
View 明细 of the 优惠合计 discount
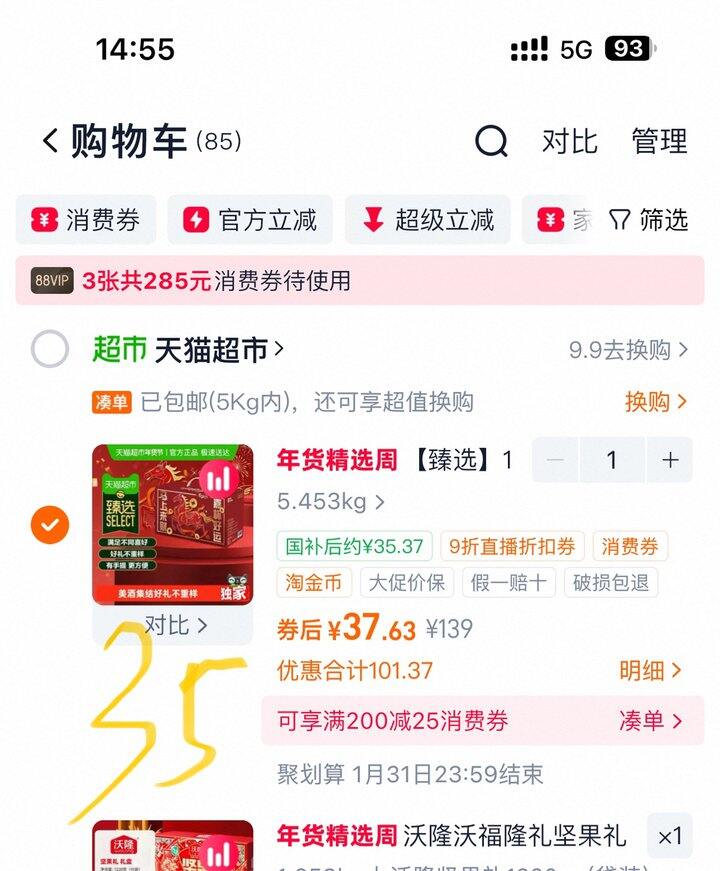650,670
